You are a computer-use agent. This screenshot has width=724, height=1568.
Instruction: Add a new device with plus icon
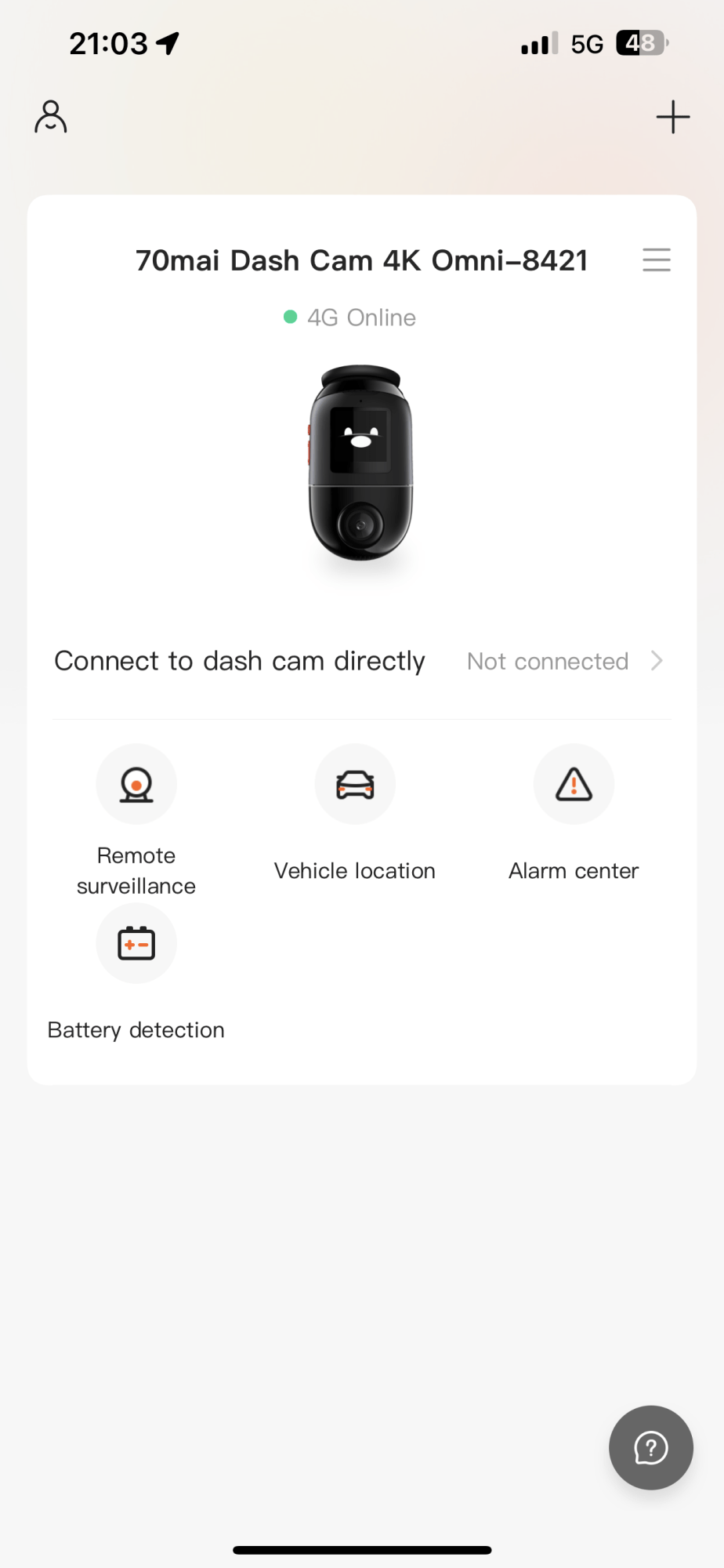672,117
